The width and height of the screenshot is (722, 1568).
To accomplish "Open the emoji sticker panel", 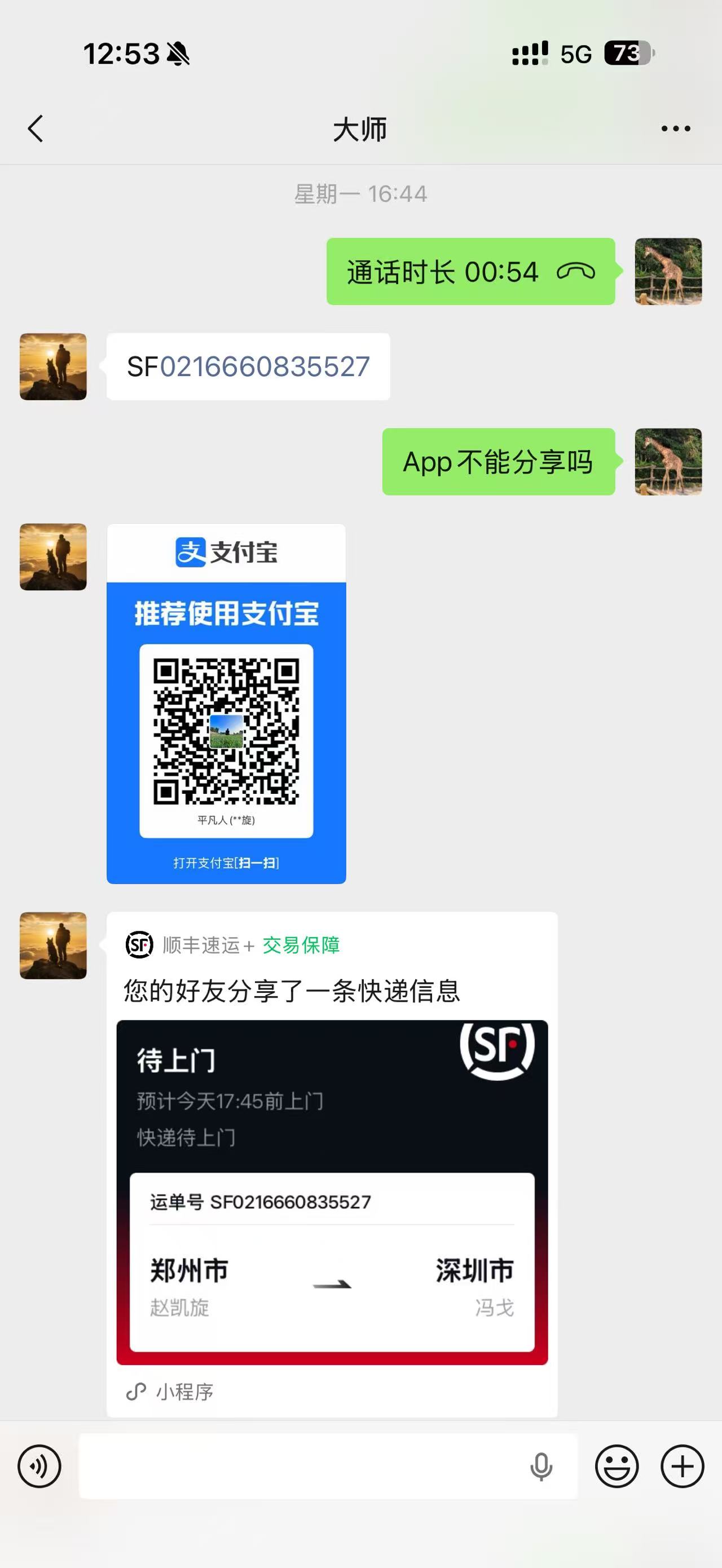I will click(617, 1467).
